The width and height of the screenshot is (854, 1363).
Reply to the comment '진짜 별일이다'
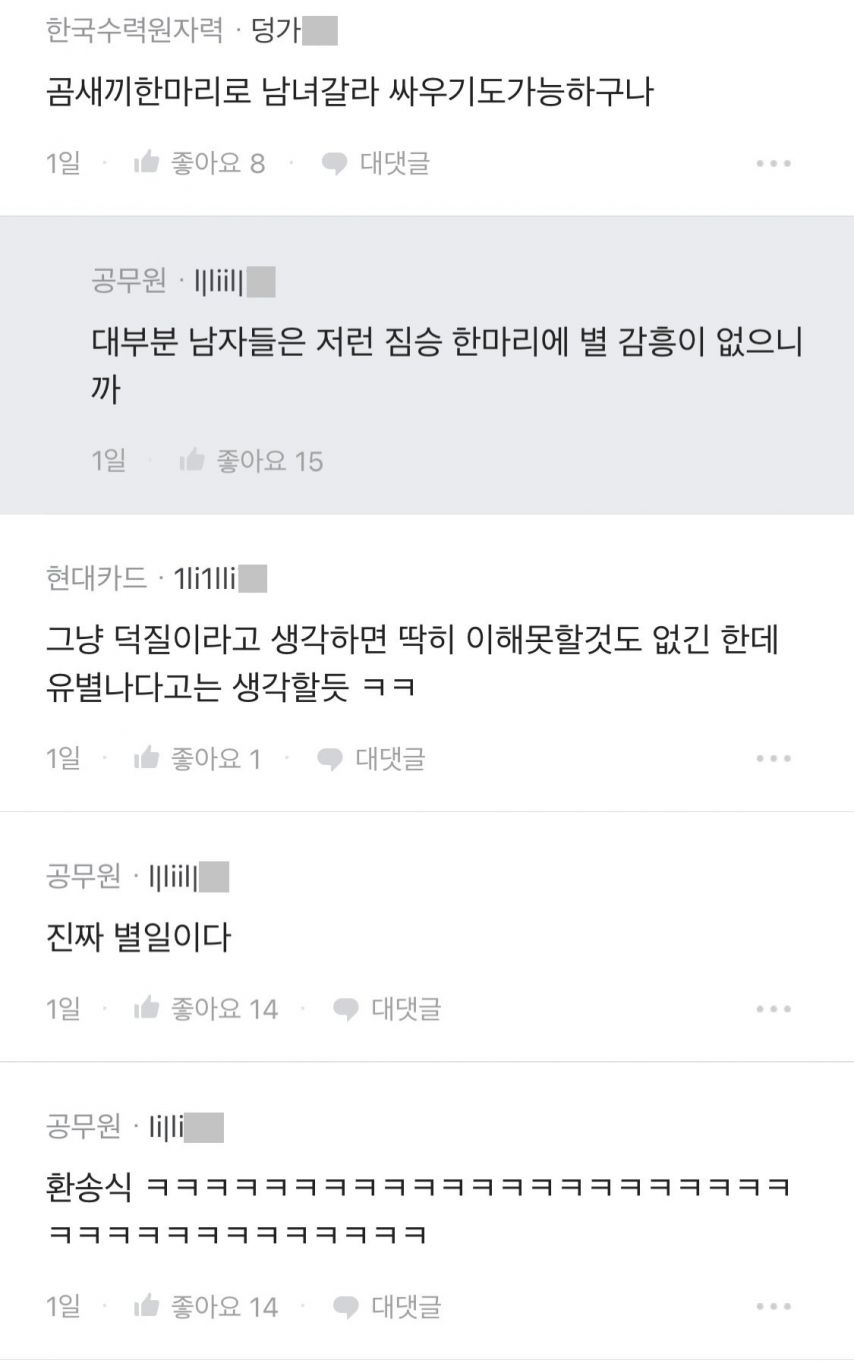[x=387, y=1009]
